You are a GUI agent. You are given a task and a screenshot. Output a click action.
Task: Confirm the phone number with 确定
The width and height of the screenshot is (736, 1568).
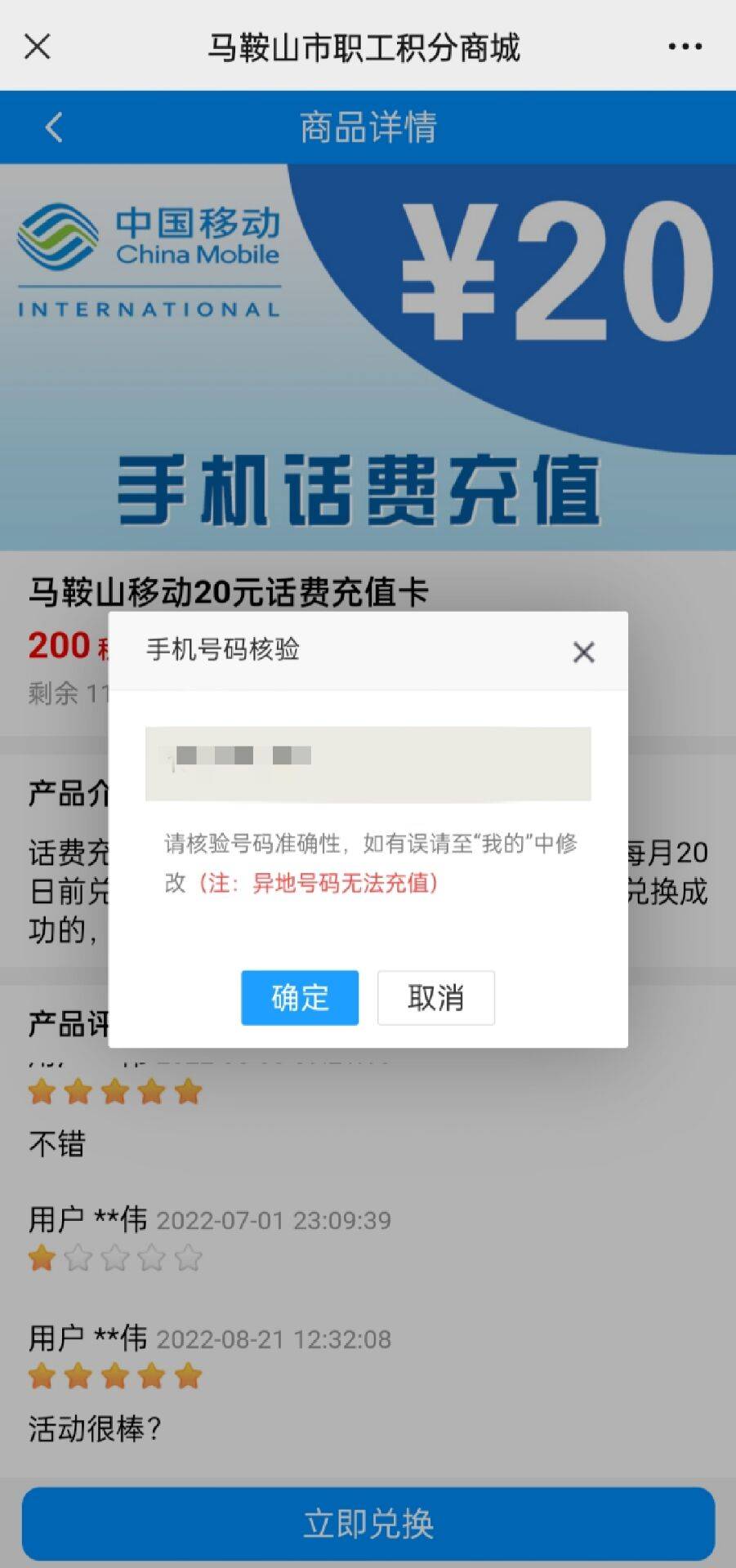[300, 997]
